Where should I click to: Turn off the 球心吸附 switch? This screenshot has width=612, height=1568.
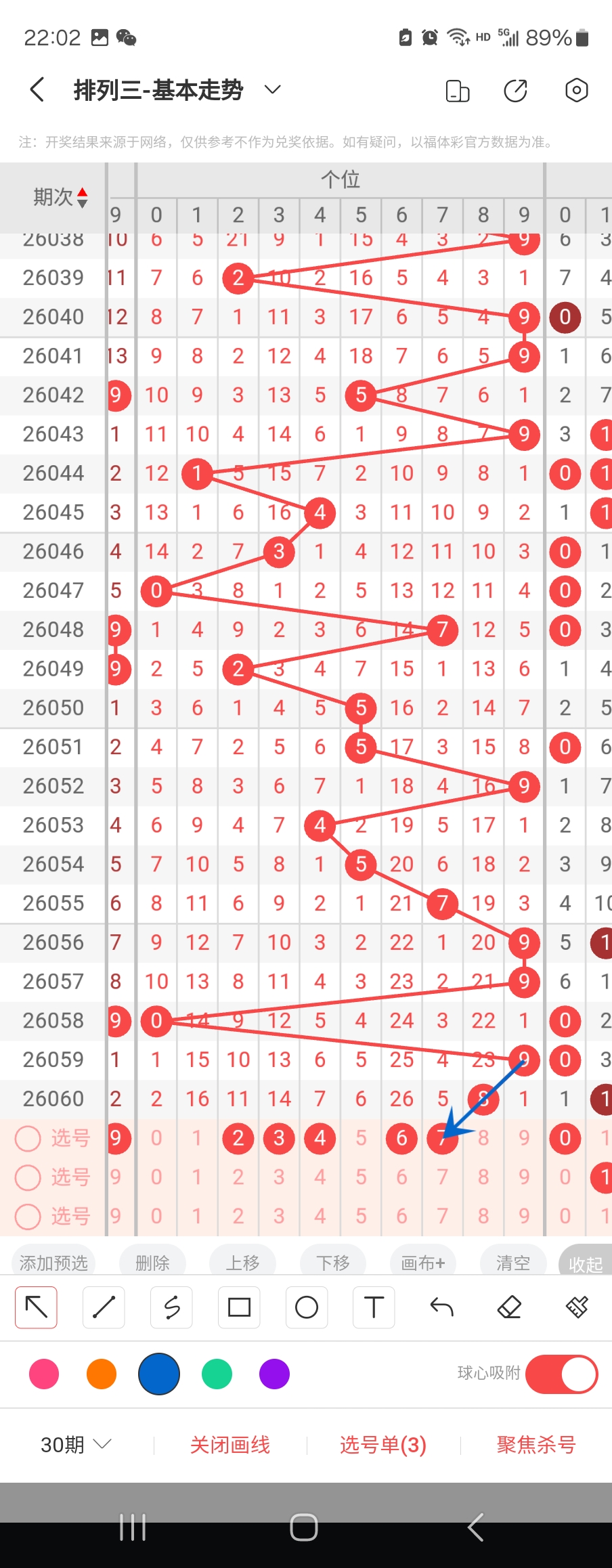pyautogui.click(x=561, y=1374)
